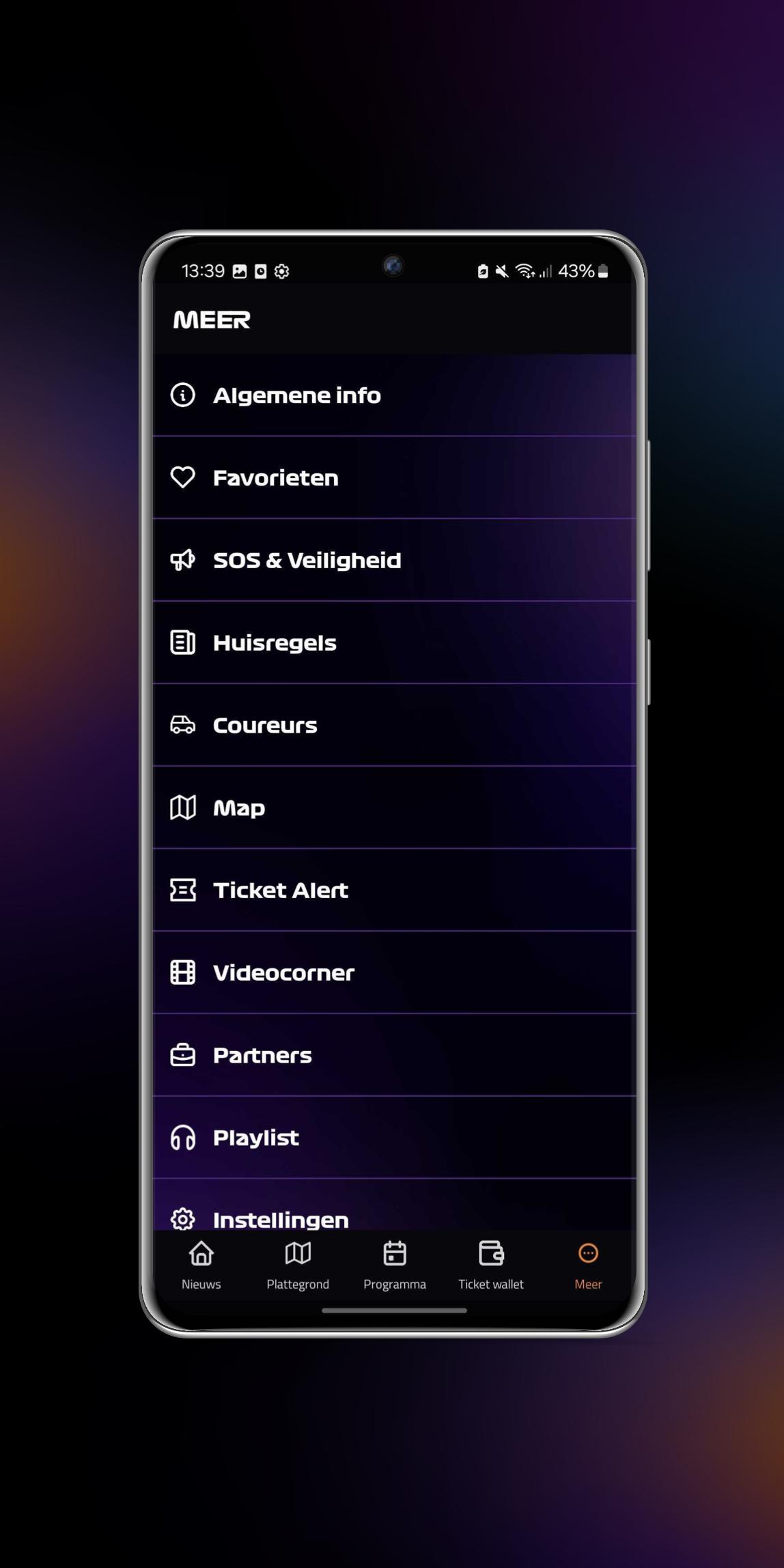The height and width of the screenshot is (1568, 784).
Task: Open the Coureurs page
Action: pos(395,725)
